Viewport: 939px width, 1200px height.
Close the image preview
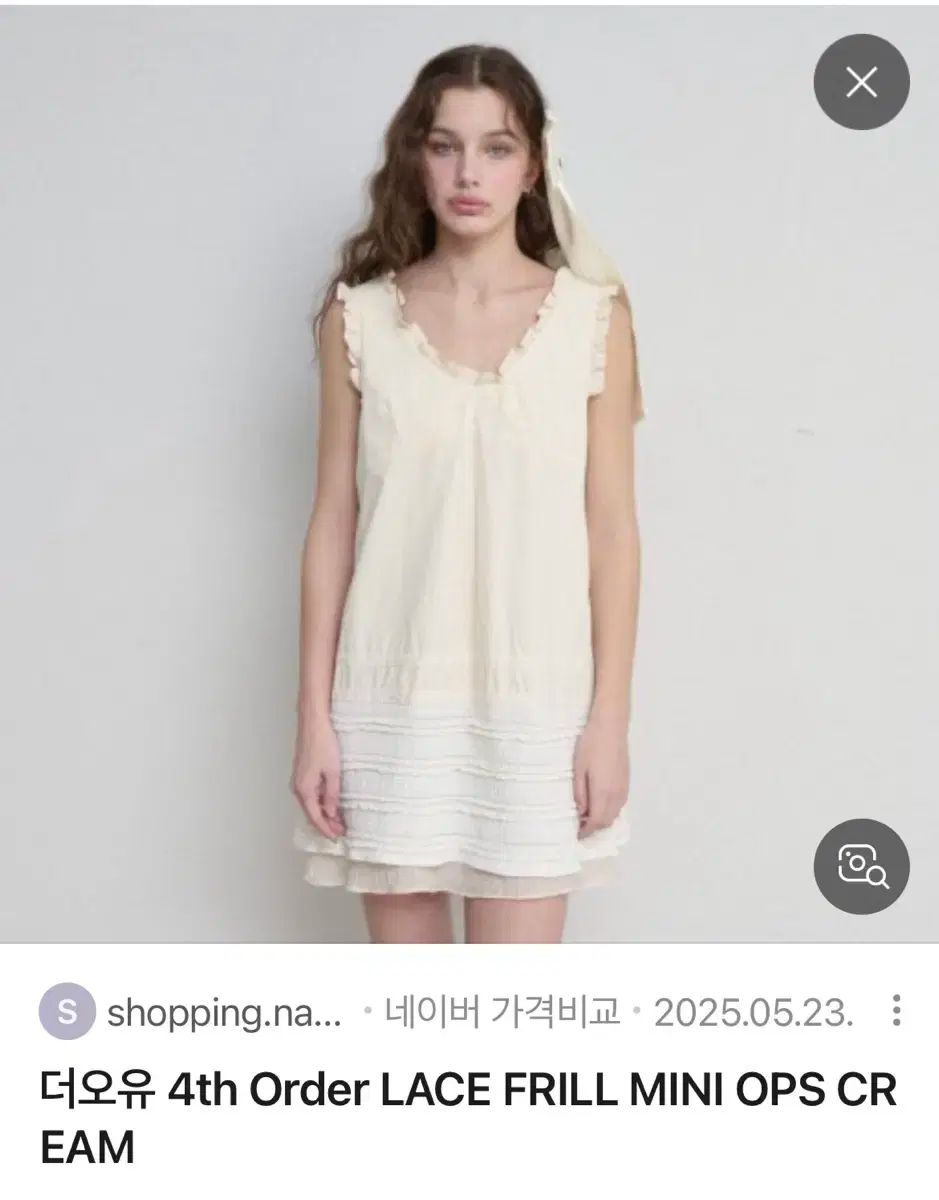click(861, 83)
